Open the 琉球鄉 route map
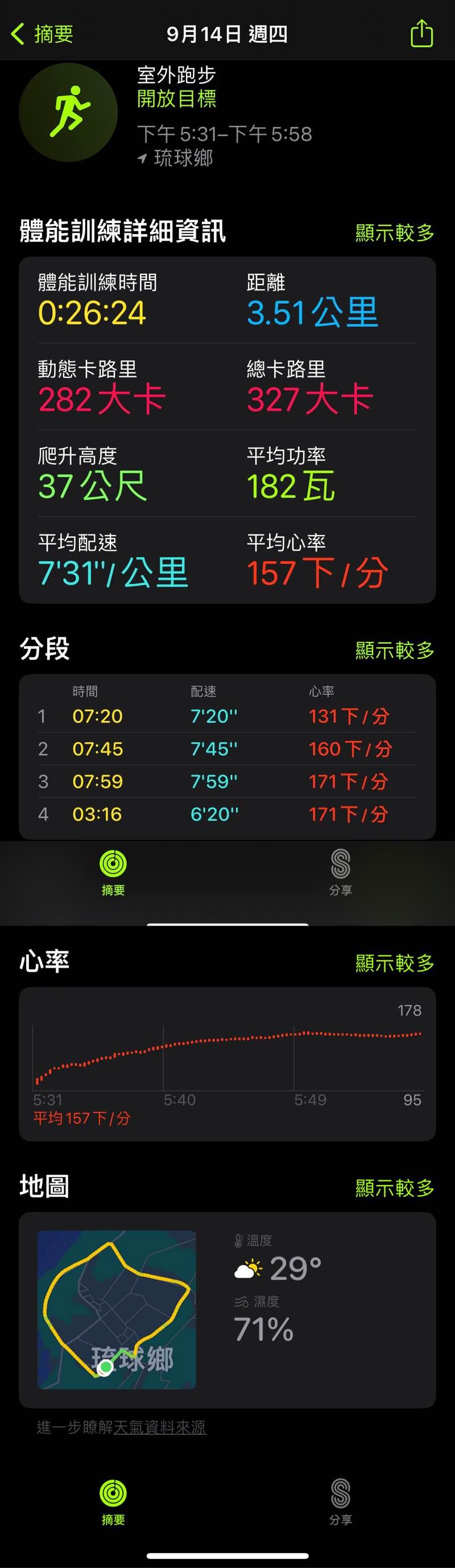Image resolution: width=455 pixels, height=1568 pixels. [117, 1309]
